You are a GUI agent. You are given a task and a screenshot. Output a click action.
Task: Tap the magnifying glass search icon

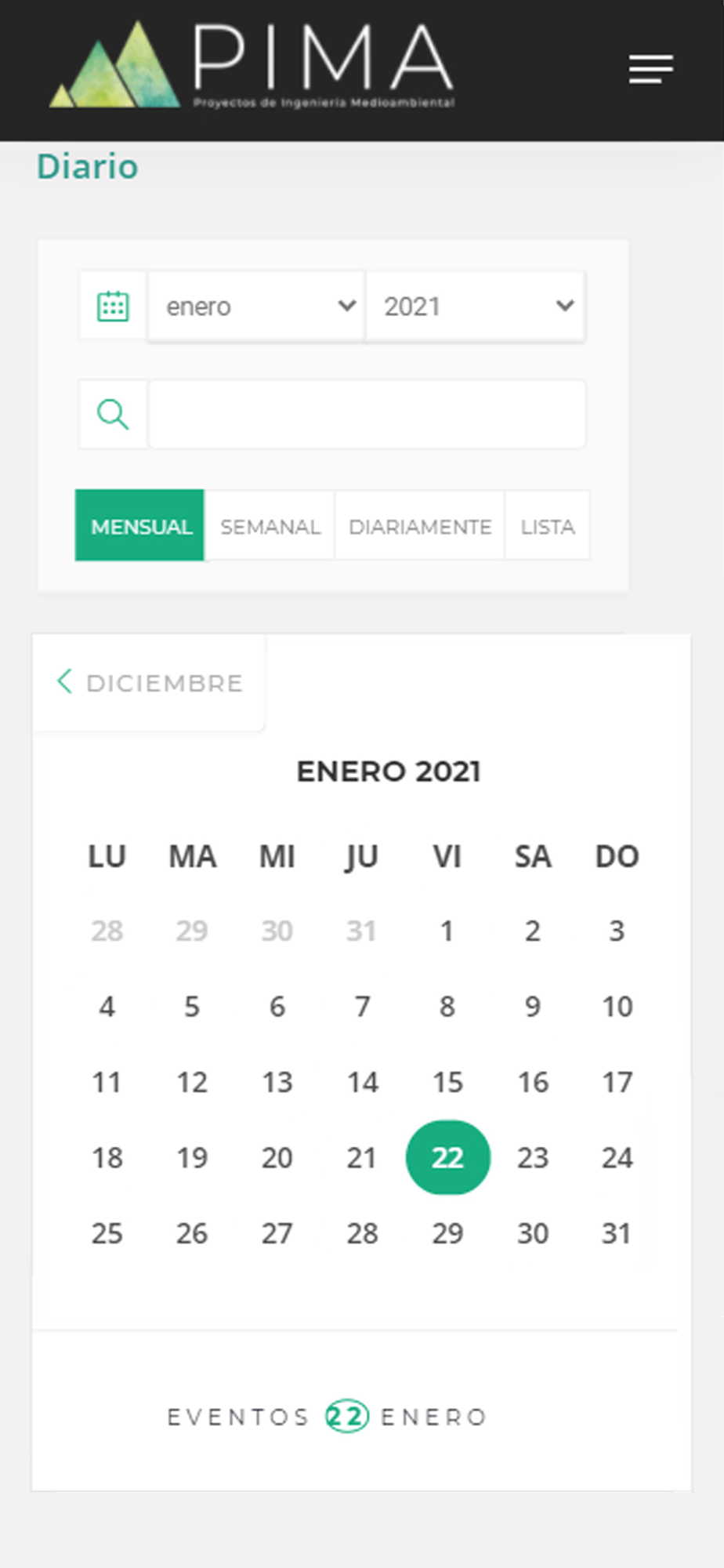tap(113, 414)
